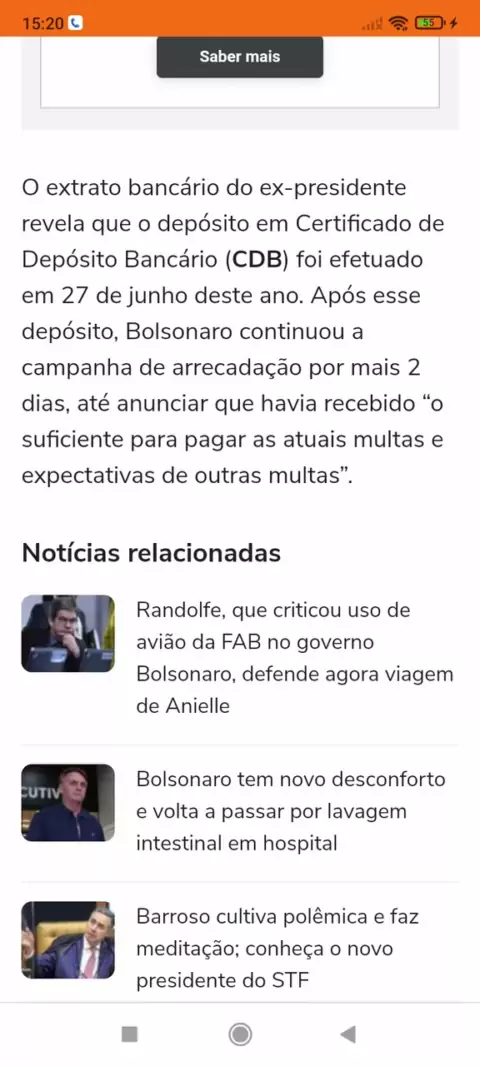Tap the CDB bold link

251,260
